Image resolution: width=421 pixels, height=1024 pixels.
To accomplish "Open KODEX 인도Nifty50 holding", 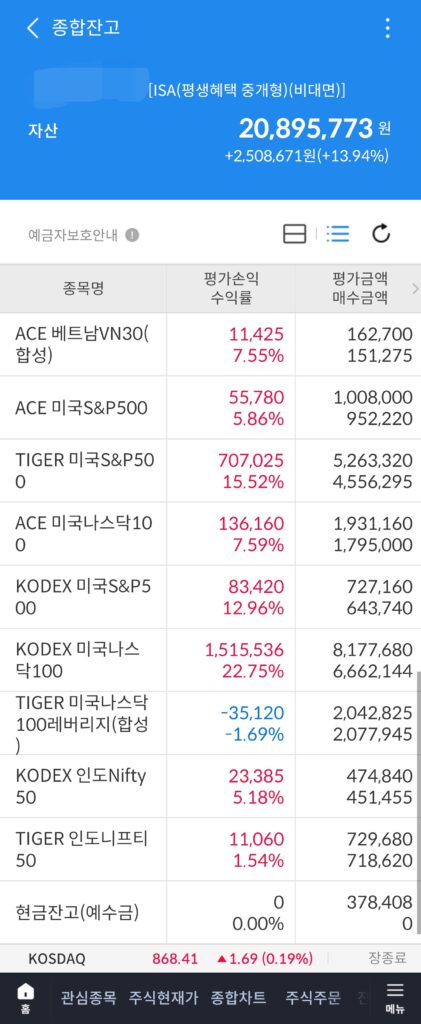I will pyautogui.click(x=210, y=786).
